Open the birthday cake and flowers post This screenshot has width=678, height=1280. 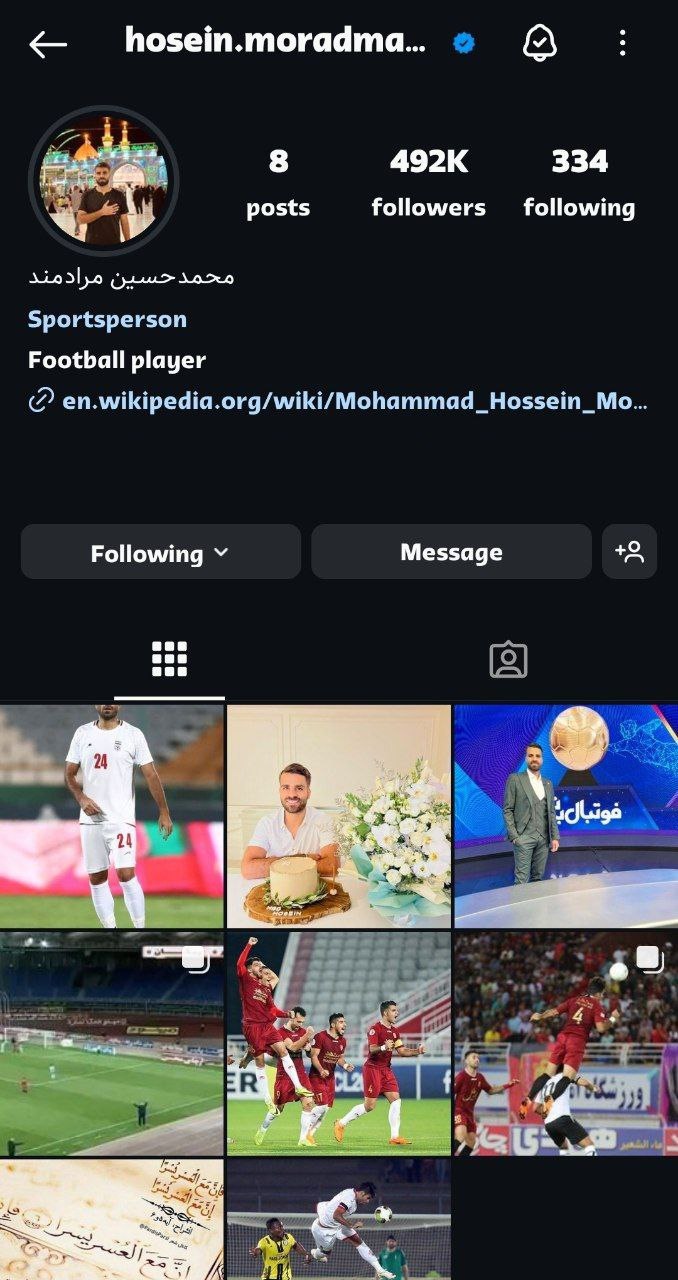click(339, 816)
